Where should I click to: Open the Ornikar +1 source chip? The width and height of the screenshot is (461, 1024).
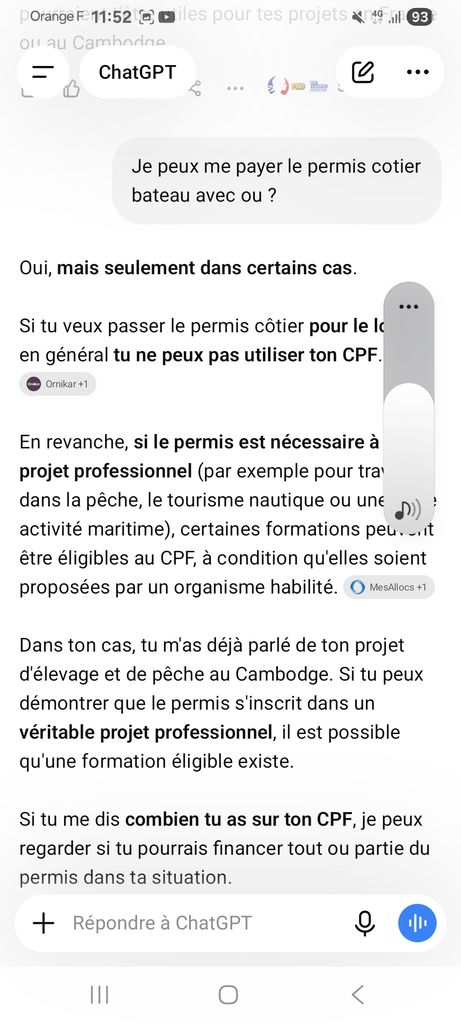(x=57, y=384)
